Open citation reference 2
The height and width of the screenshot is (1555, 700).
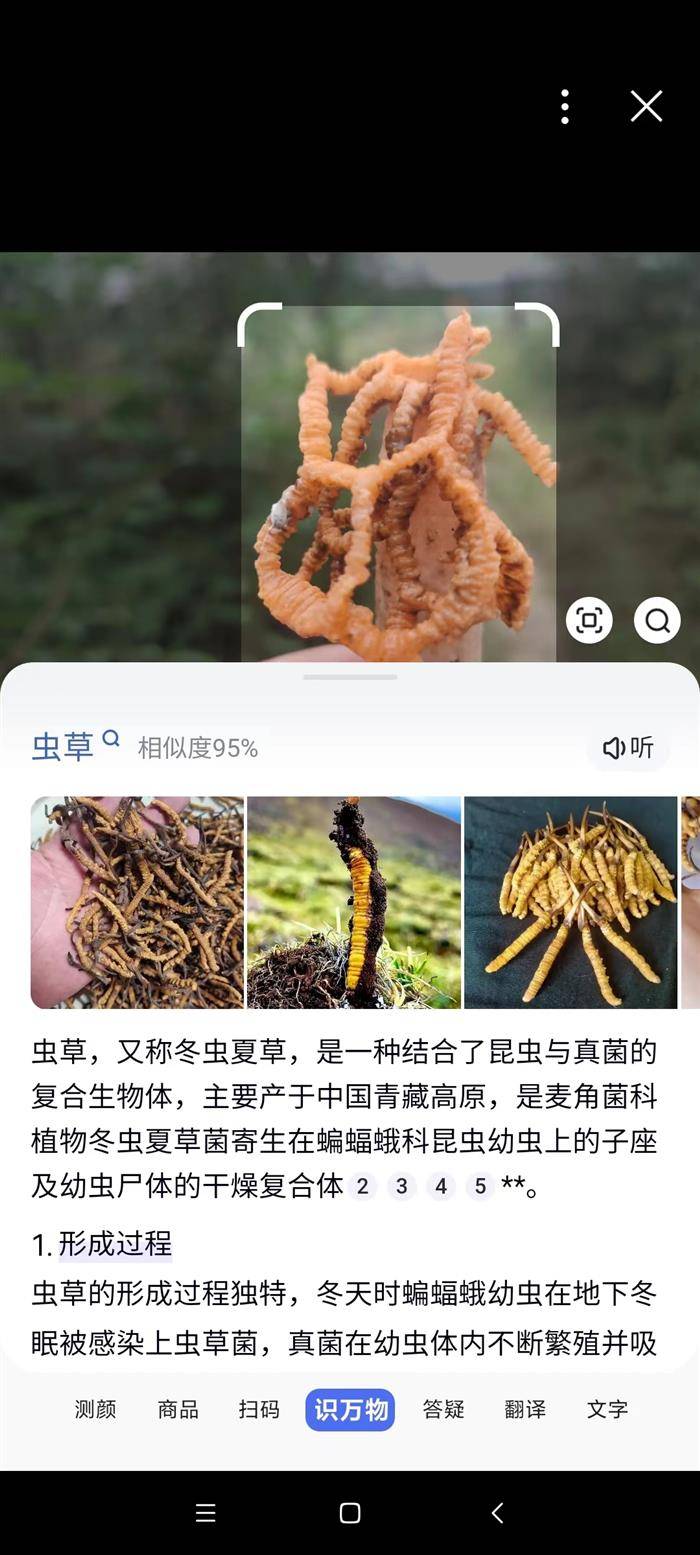(362, 1186)
